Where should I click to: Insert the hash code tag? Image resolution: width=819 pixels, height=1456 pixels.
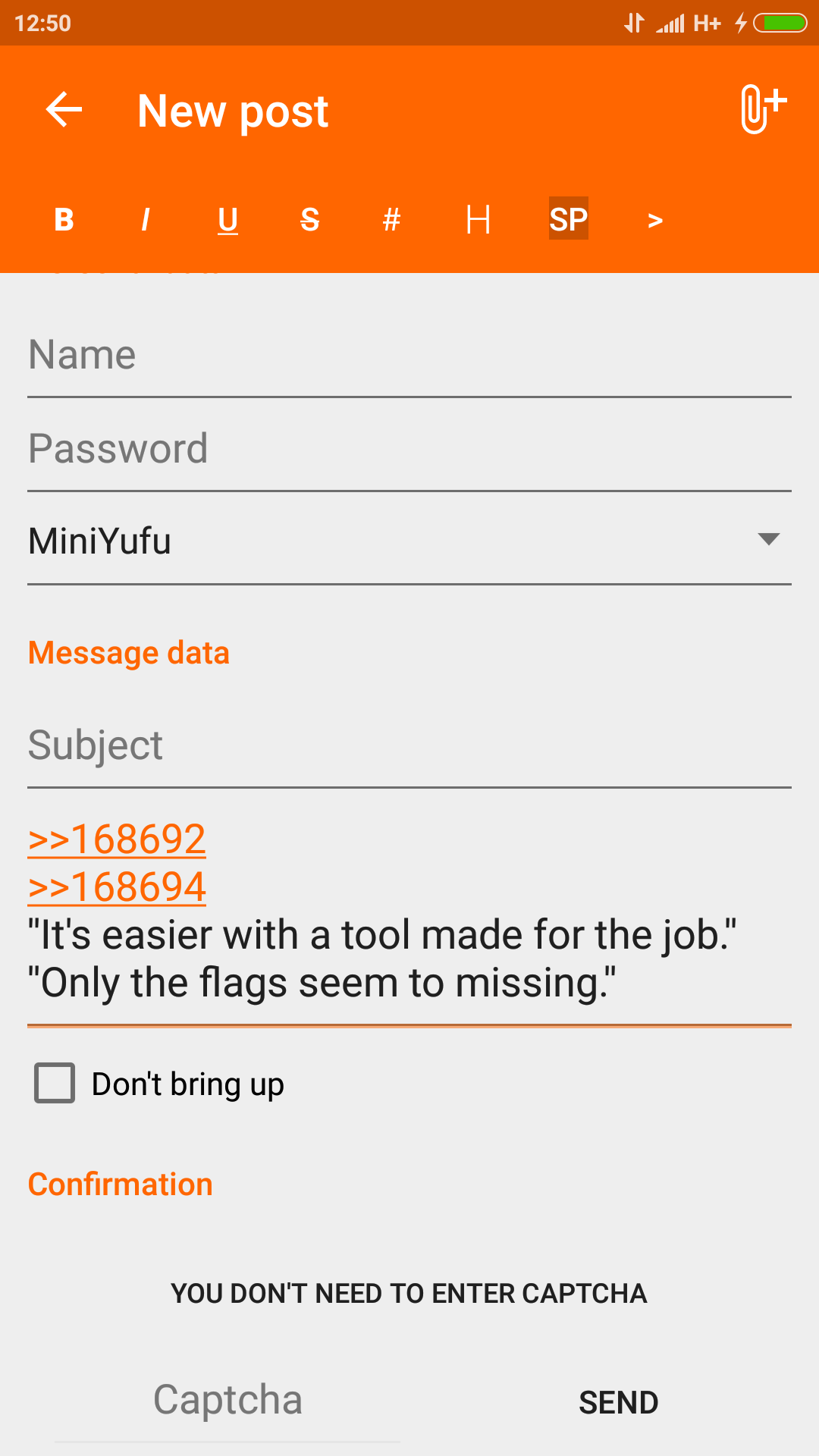pyautogui.click(x=391, y=220)
